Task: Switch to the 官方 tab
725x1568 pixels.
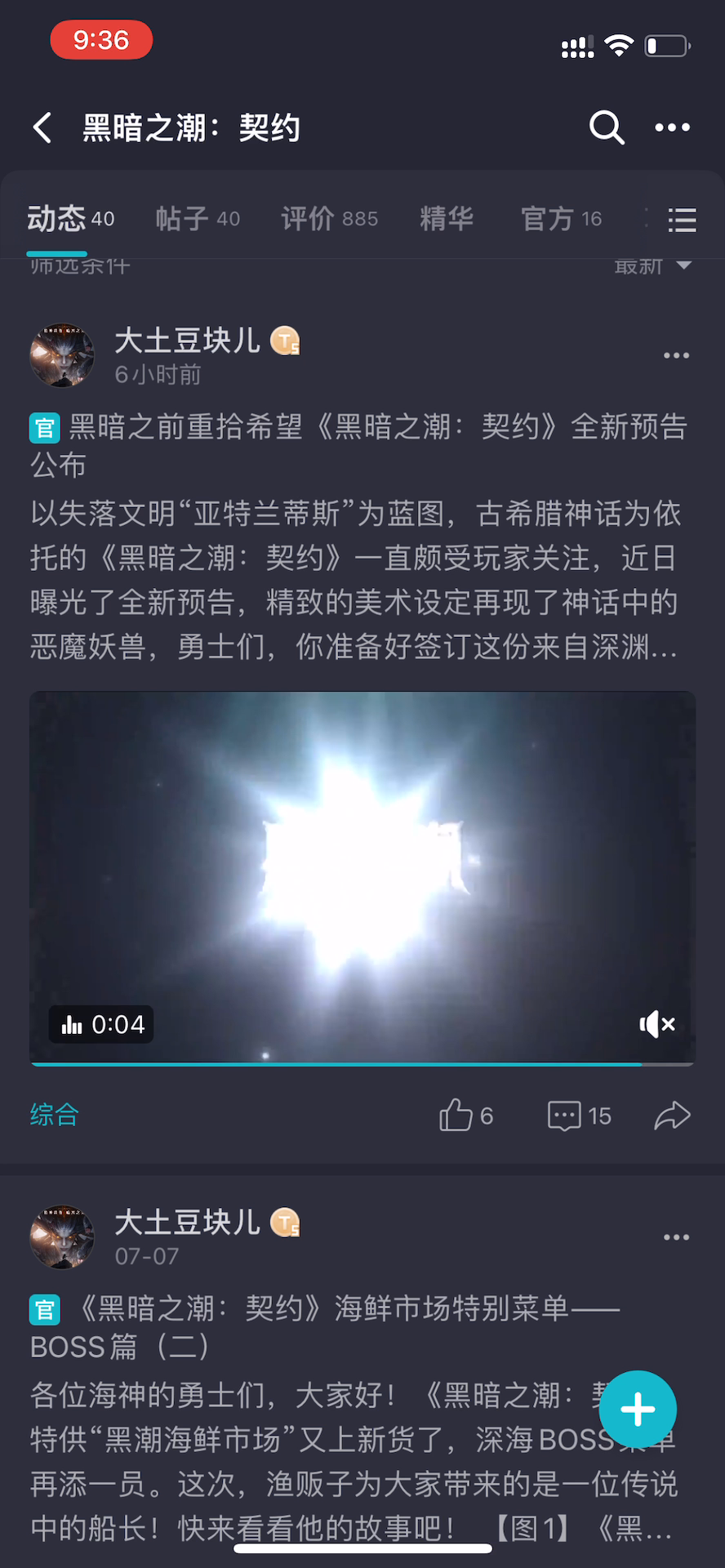Action: point(562,218)
